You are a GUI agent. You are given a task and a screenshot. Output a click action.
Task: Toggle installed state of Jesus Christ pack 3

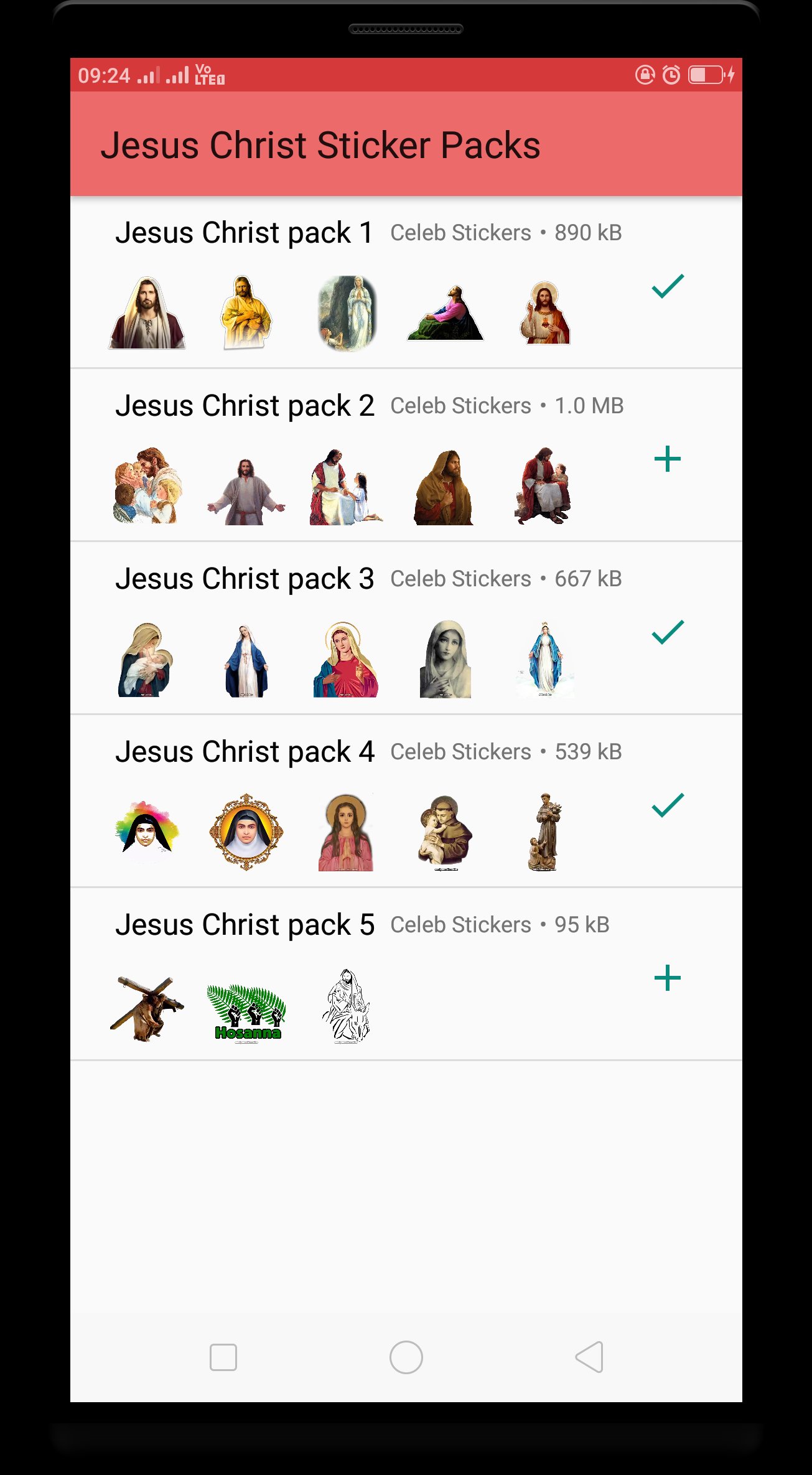point(667,632)
